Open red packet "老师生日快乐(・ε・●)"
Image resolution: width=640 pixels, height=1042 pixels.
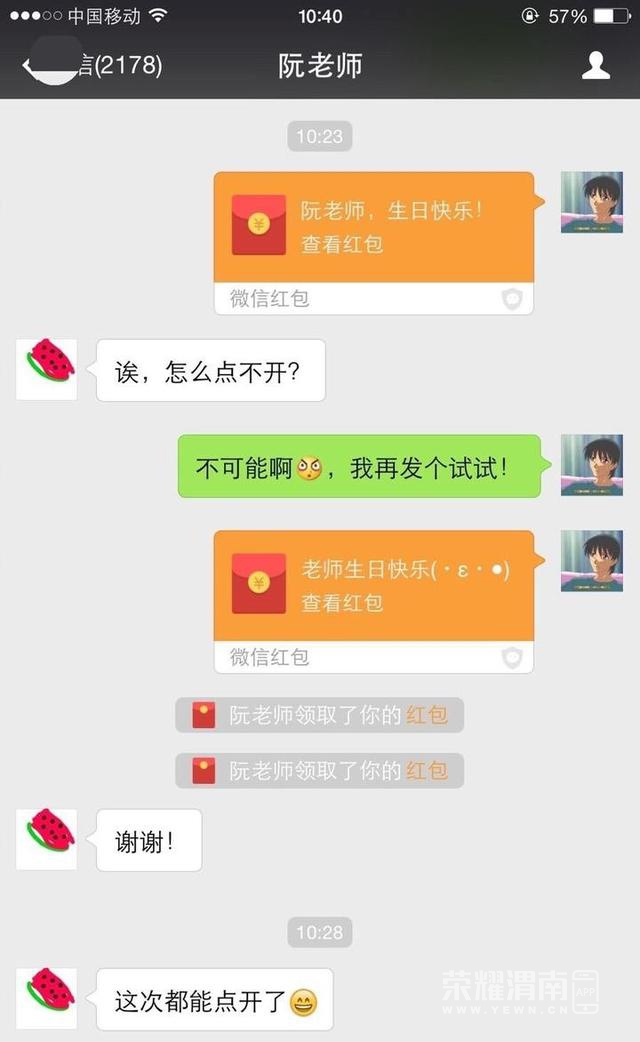pyautogui.click(x=373, y=586)
